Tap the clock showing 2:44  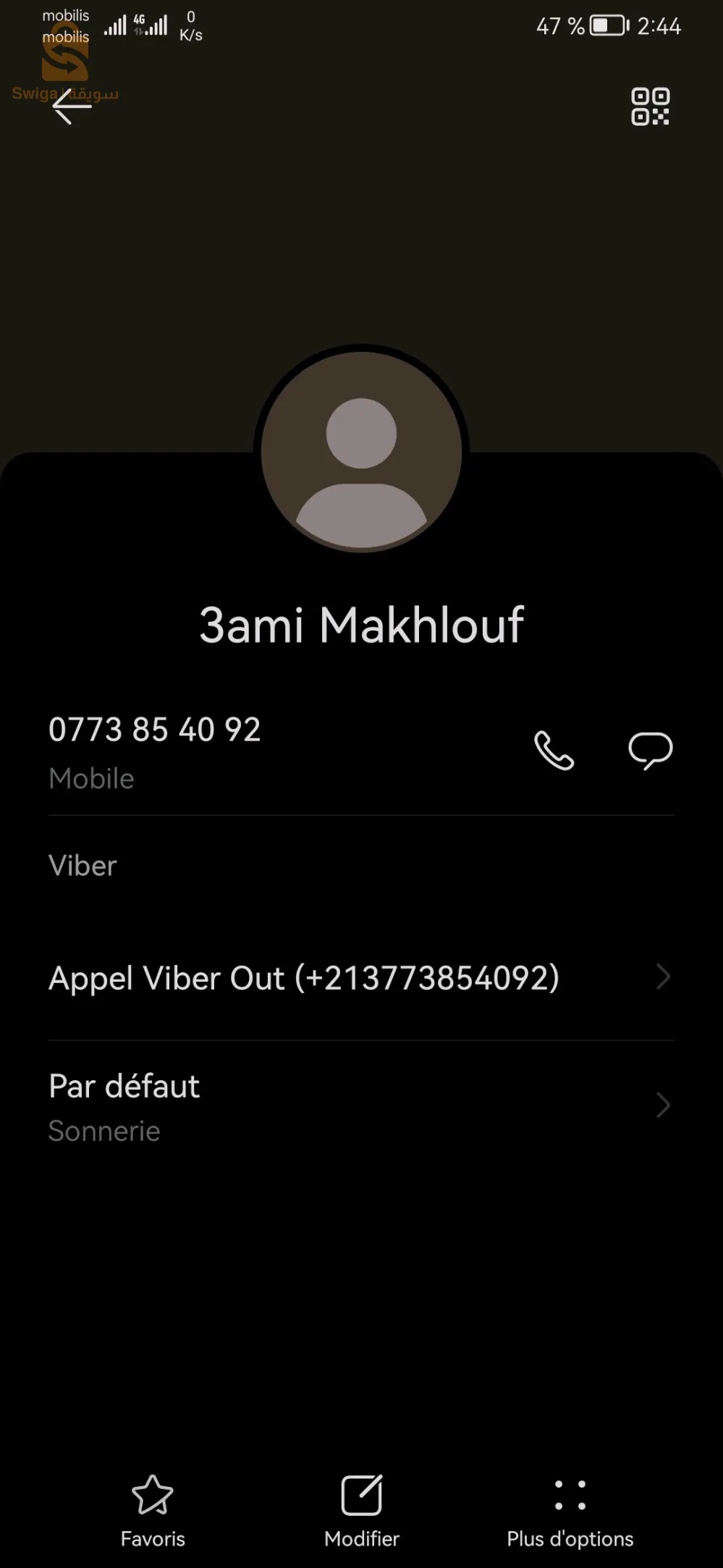tap(659, 27)
